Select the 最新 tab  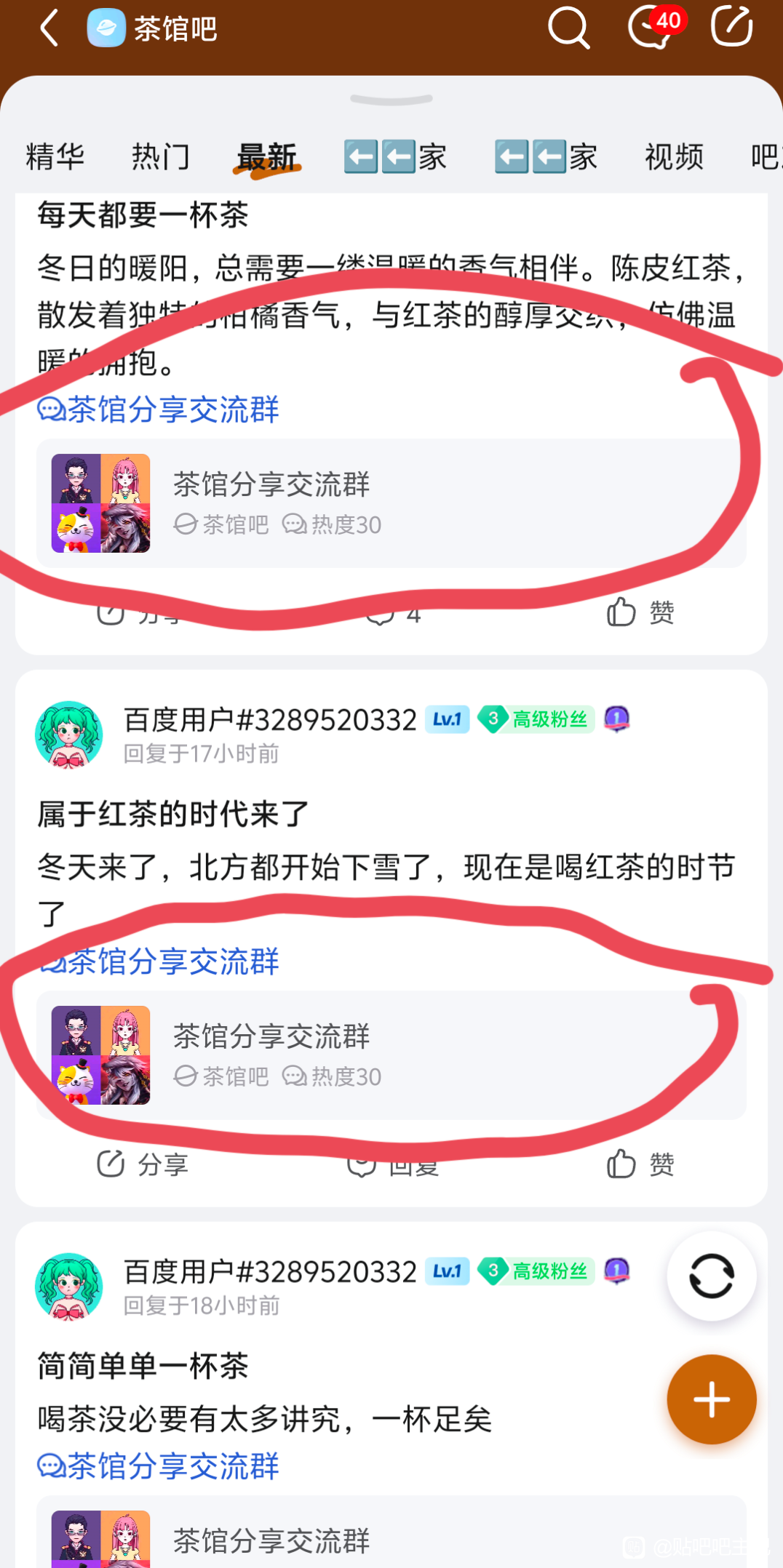click(266, 157)
